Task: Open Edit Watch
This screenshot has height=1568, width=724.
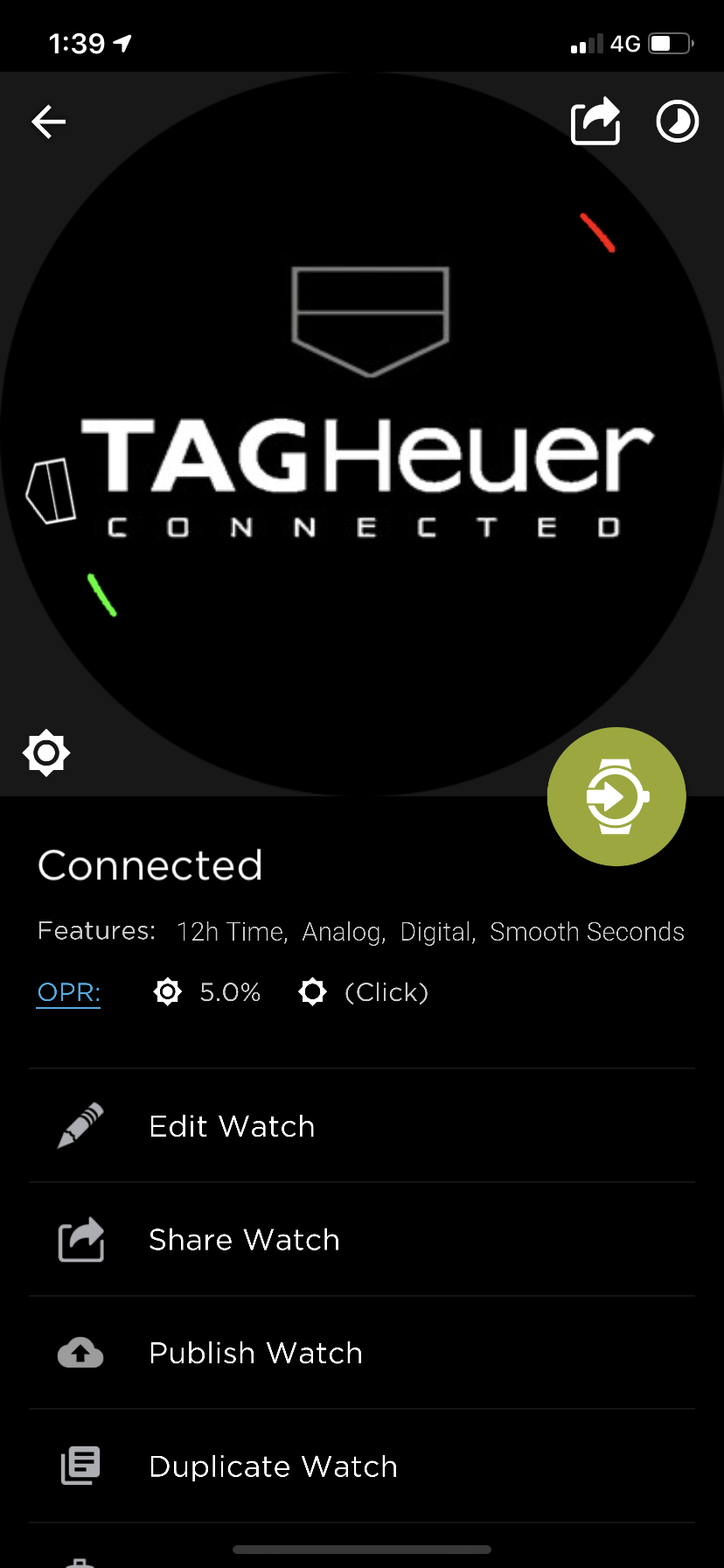Action: [362, 1126]
